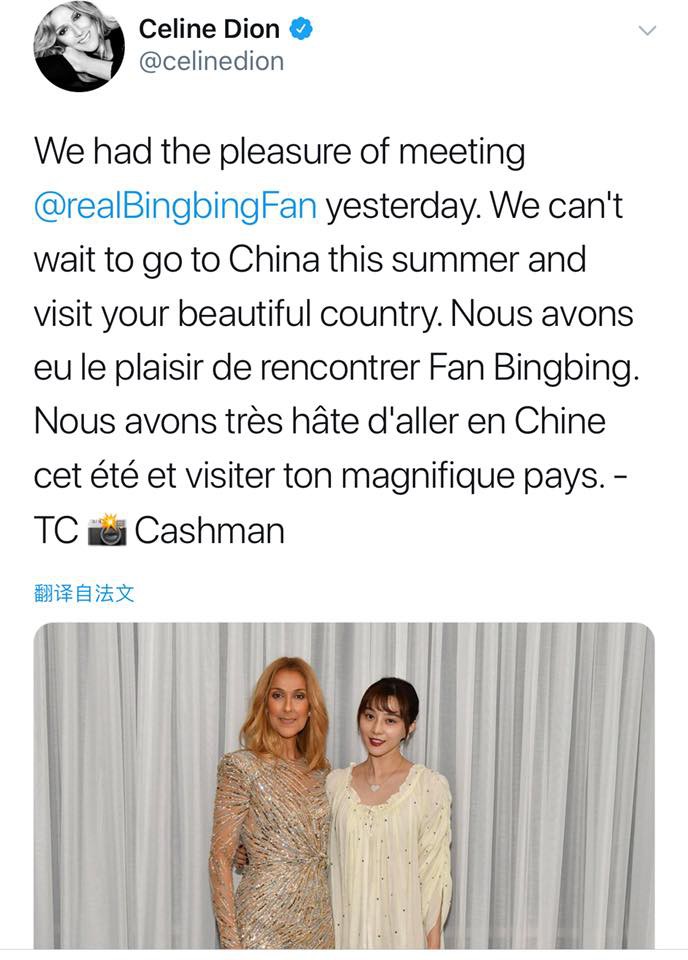Open the attached photo in the tweet
Image resolution: width=688 pixels, height=960 pixels.
[x=344, y=785]
